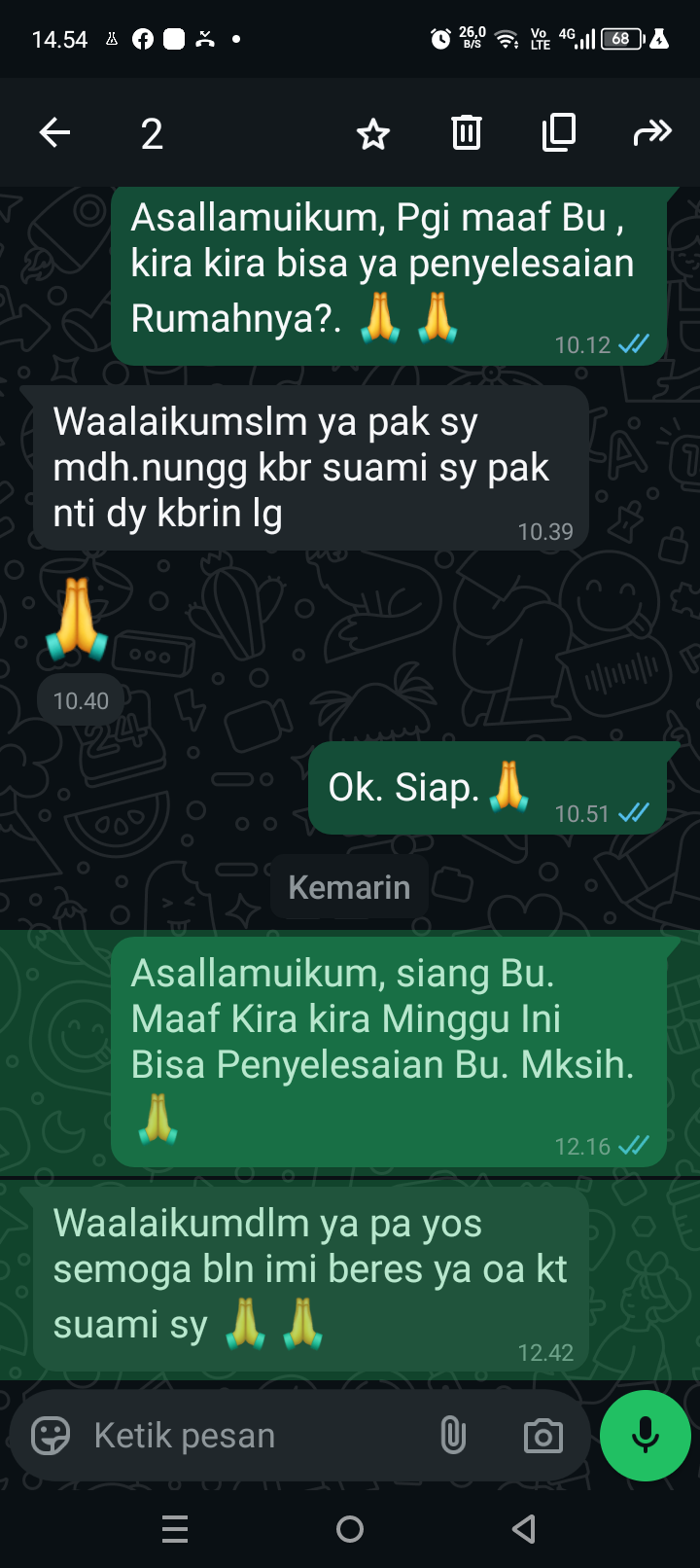The height and width of the screenshot is (1568, 700).
Task: Copy the selected messages
Action: pyautogui.click(x=559, y=133)
